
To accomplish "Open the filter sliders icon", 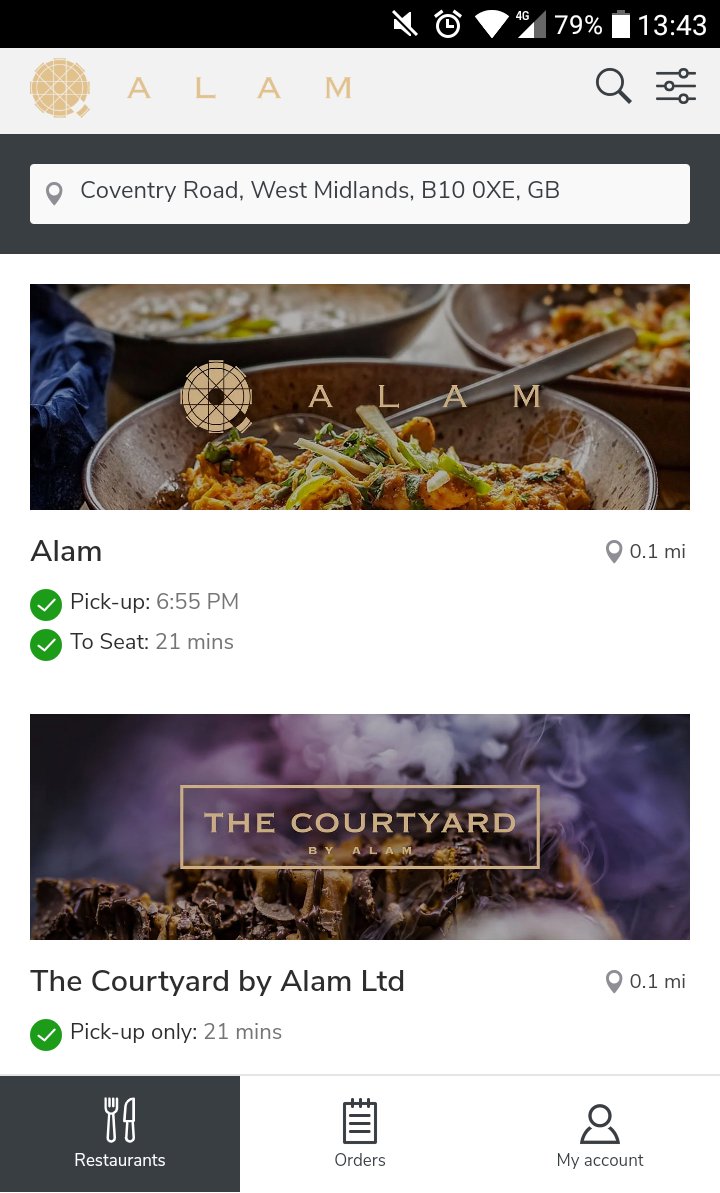I will click(x=676, y=87).
